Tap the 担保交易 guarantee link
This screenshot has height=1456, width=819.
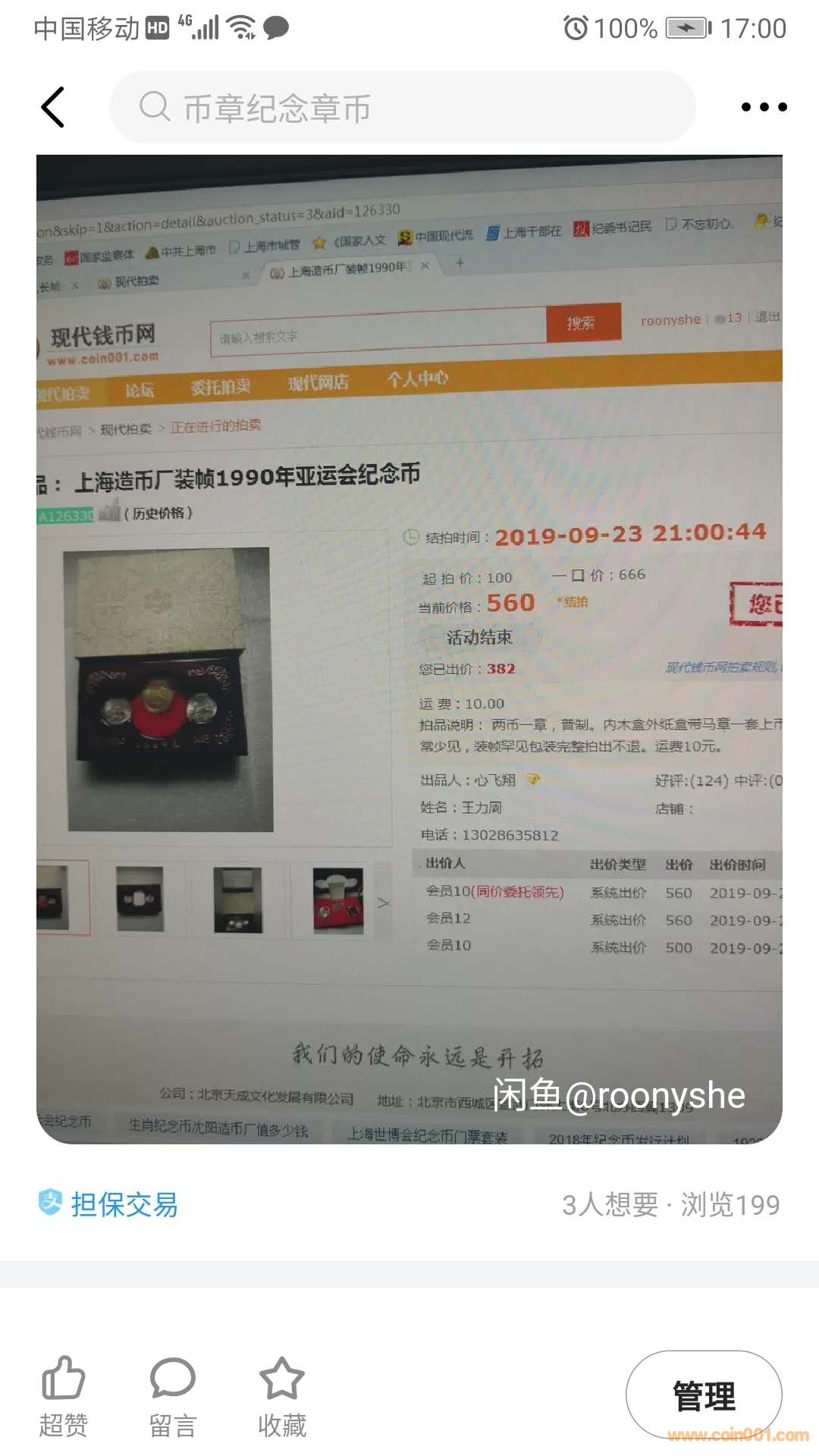[109, 1204]
